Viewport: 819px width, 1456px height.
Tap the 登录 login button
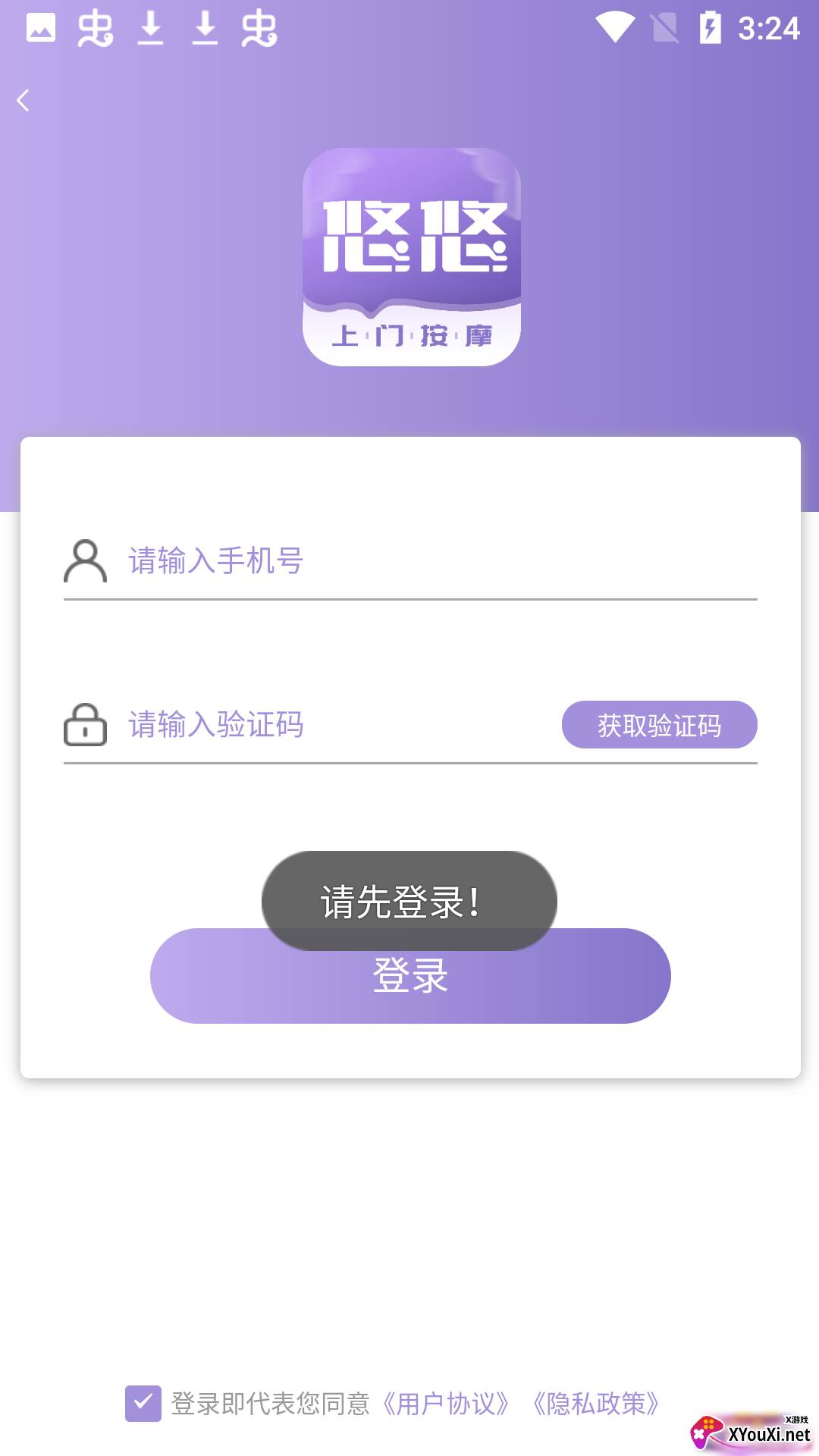pos(410,976)
